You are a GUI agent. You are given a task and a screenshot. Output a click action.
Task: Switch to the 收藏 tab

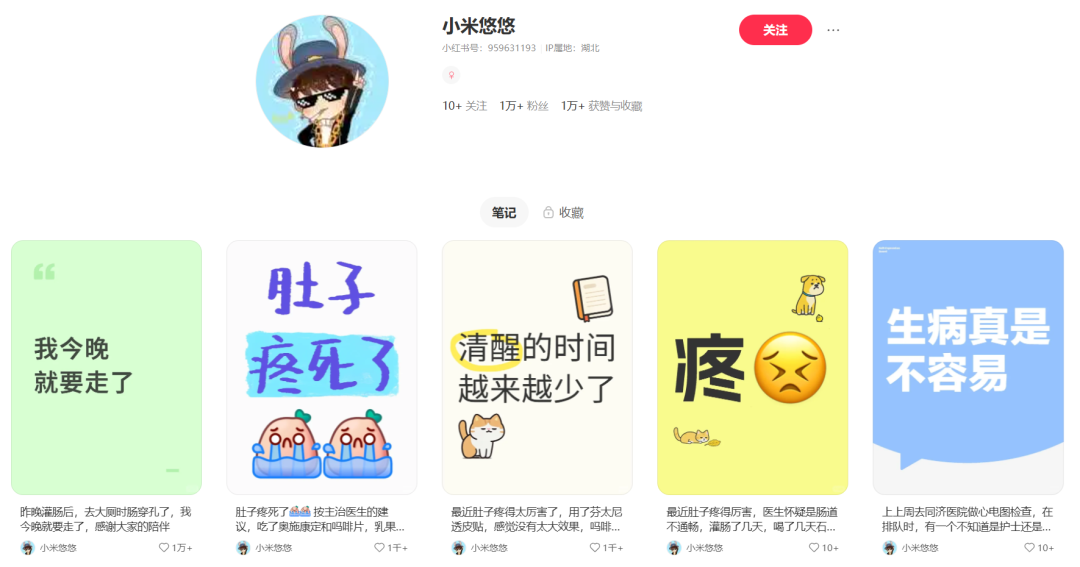(x=563, y=212)
